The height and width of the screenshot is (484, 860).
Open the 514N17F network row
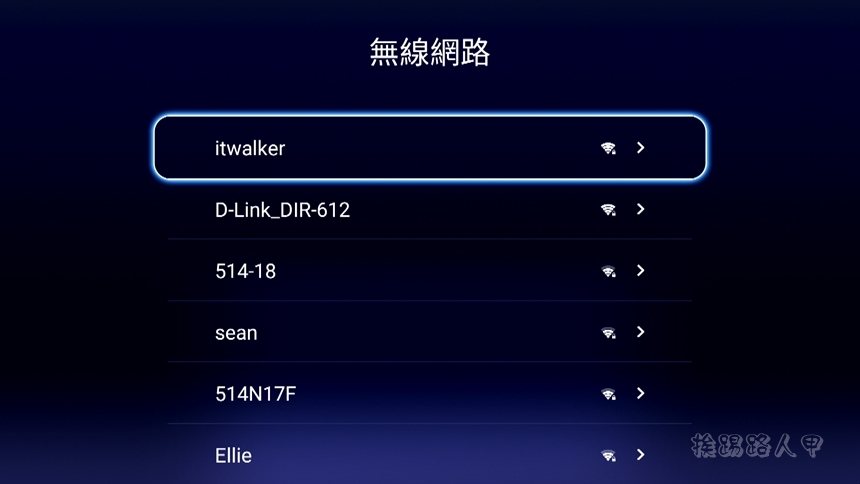(430, 394)
